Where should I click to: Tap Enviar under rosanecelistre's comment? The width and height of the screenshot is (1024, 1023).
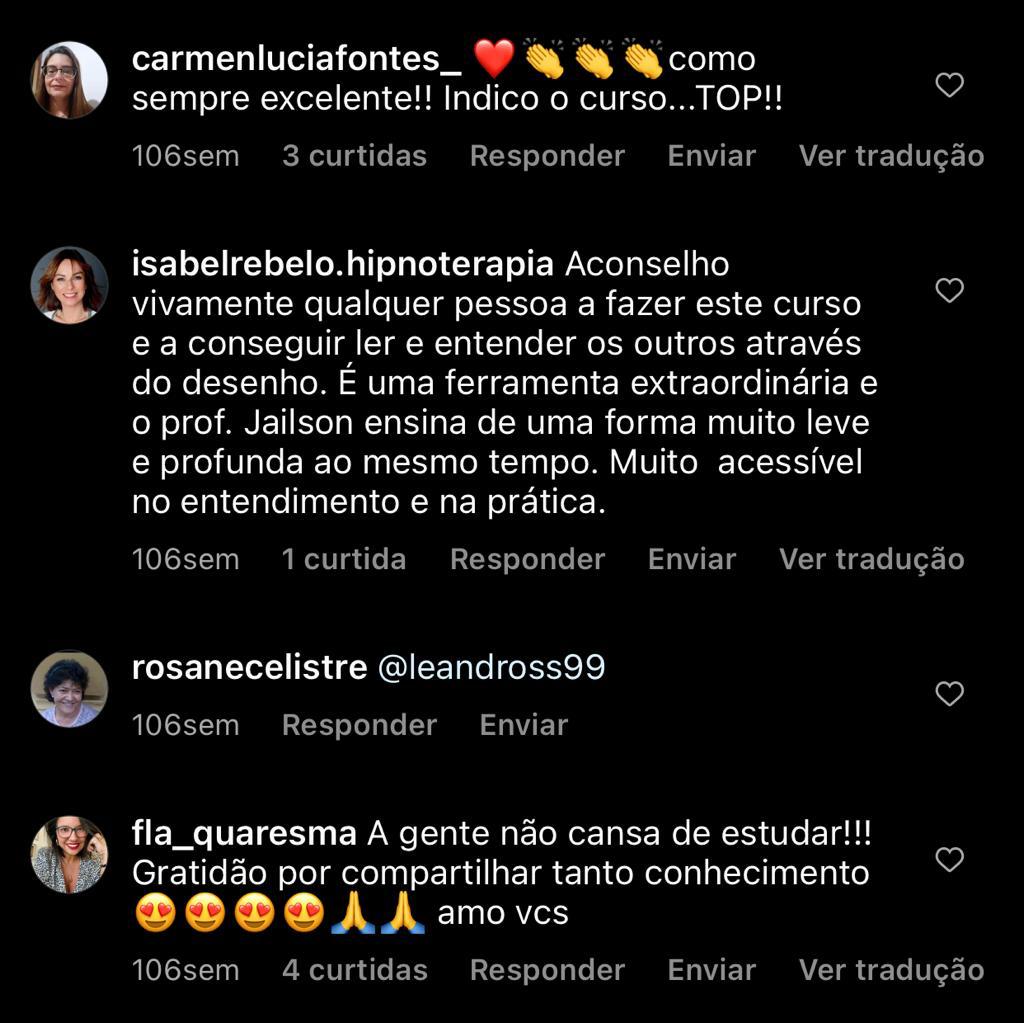click(523, 725)
